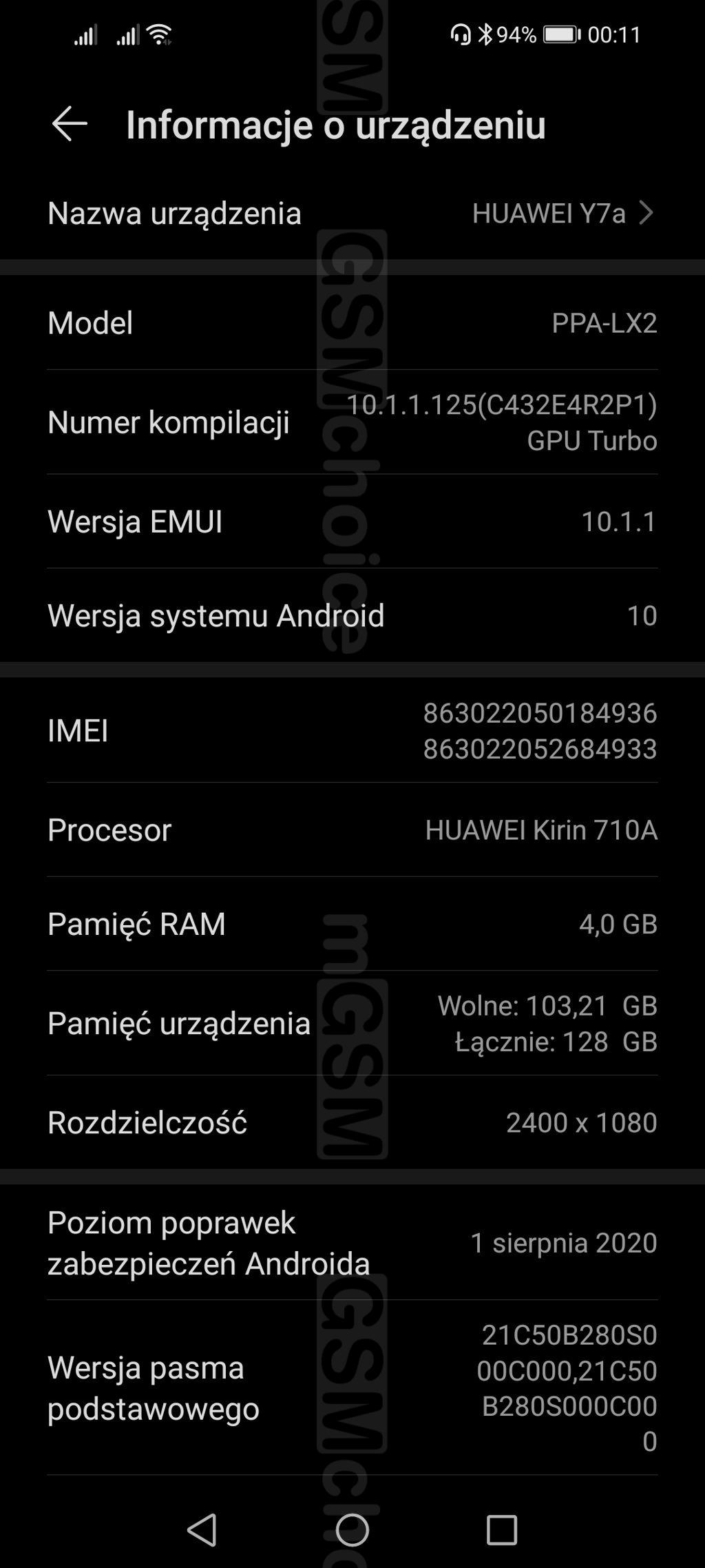Tap the Numer kompilacji row
The height and width of the screenshot is (1568, 705).
[x=351, y=422]
